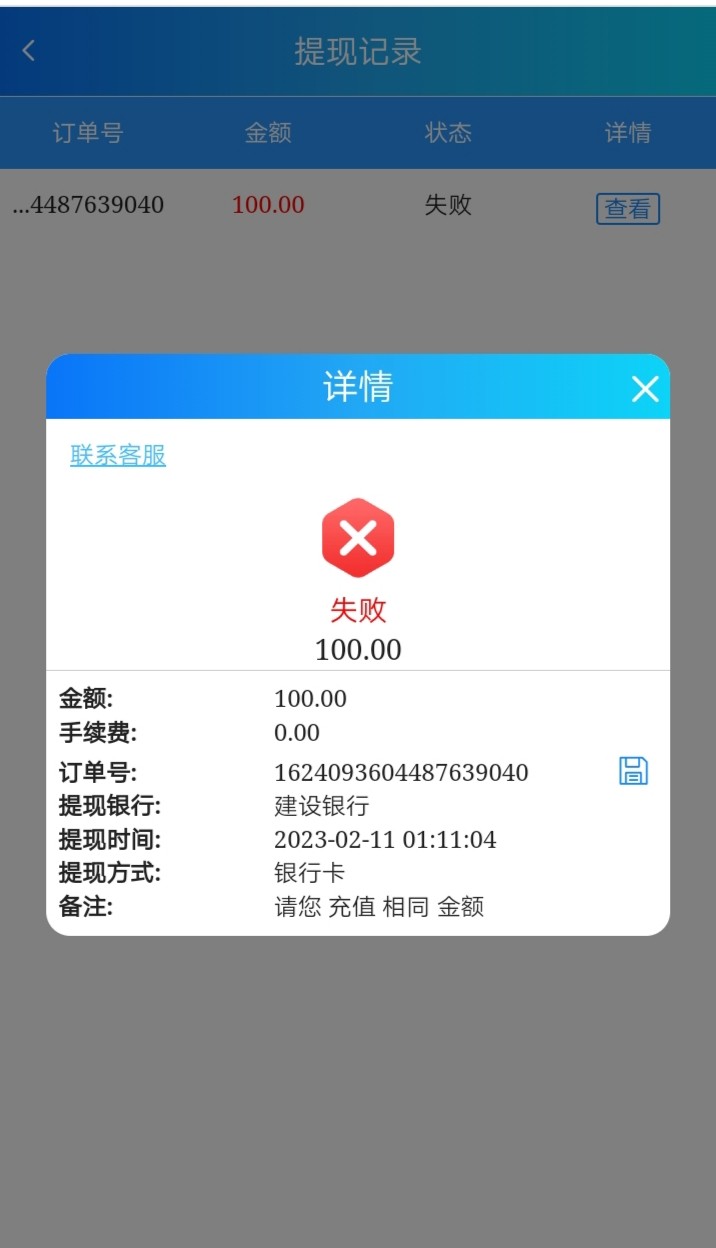Open the 联系客服 link
The width and height of the screenshot is (716, 1248).
pyautogui.click(x=118, y=456)
